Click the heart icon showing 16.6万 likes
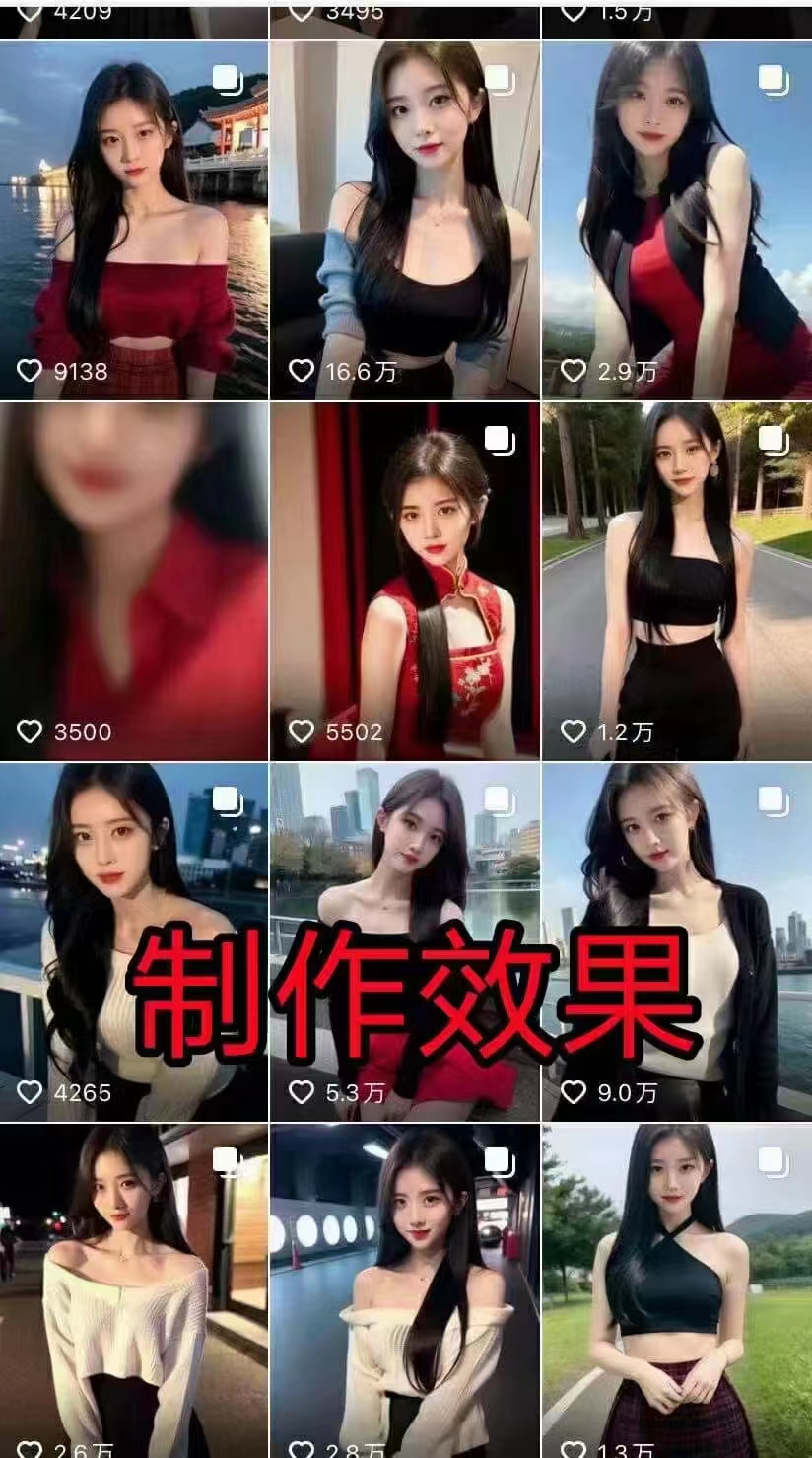This screenshot has width=812, height=1458. pos(301,372)
